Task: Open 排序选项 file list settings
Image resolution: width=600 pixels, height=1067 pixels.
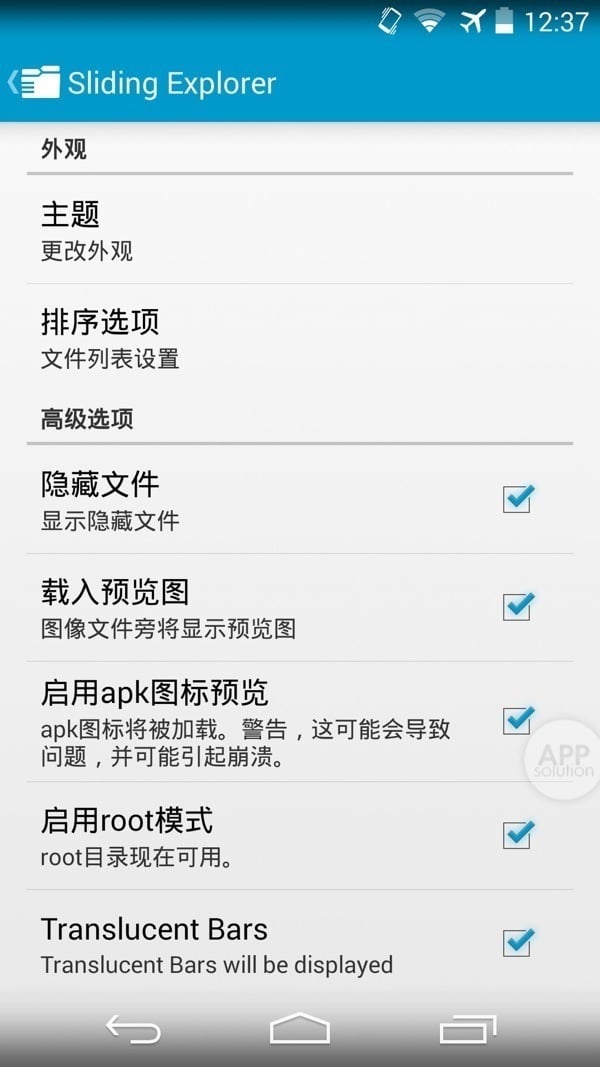Action: (300, 338)
